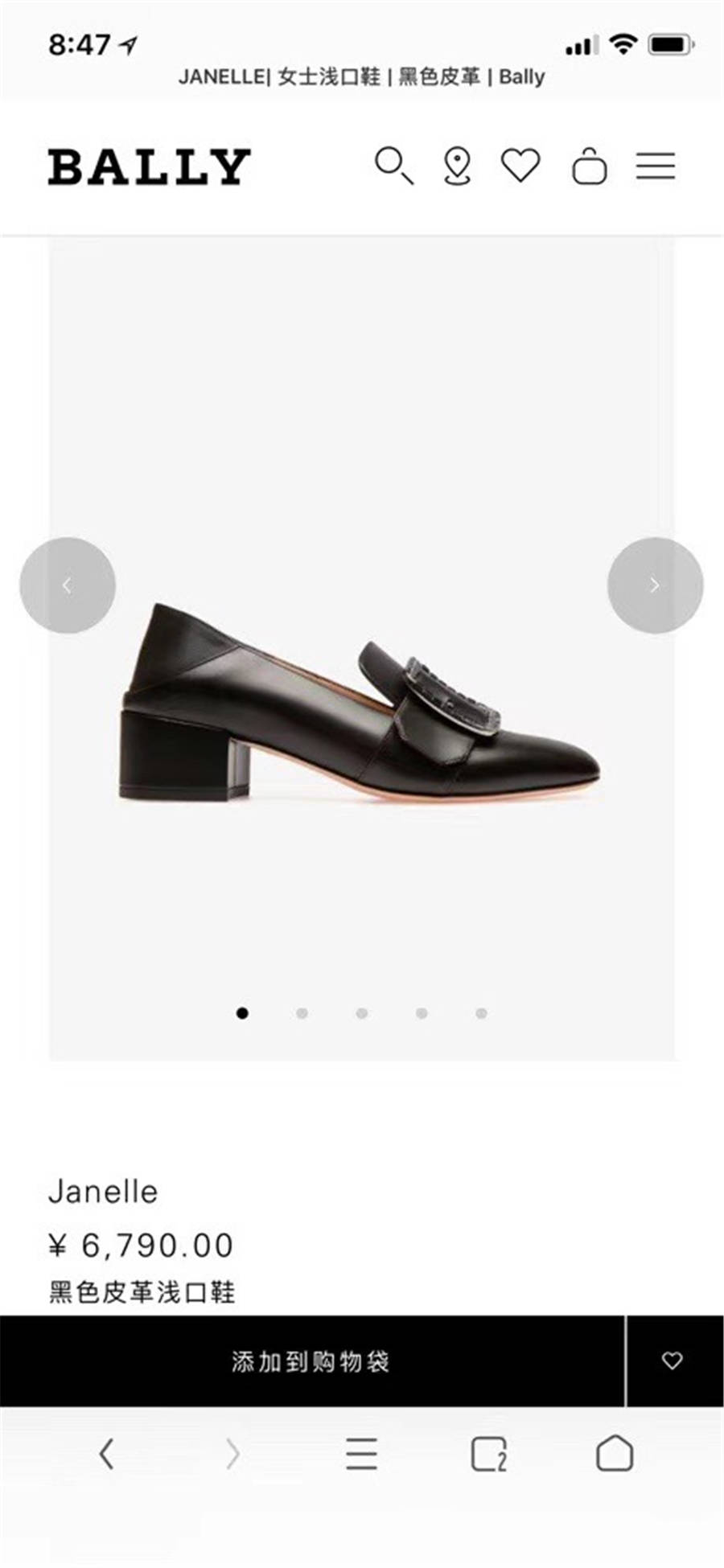
Task: Show the previous product image
Action: tap(68, 585)
